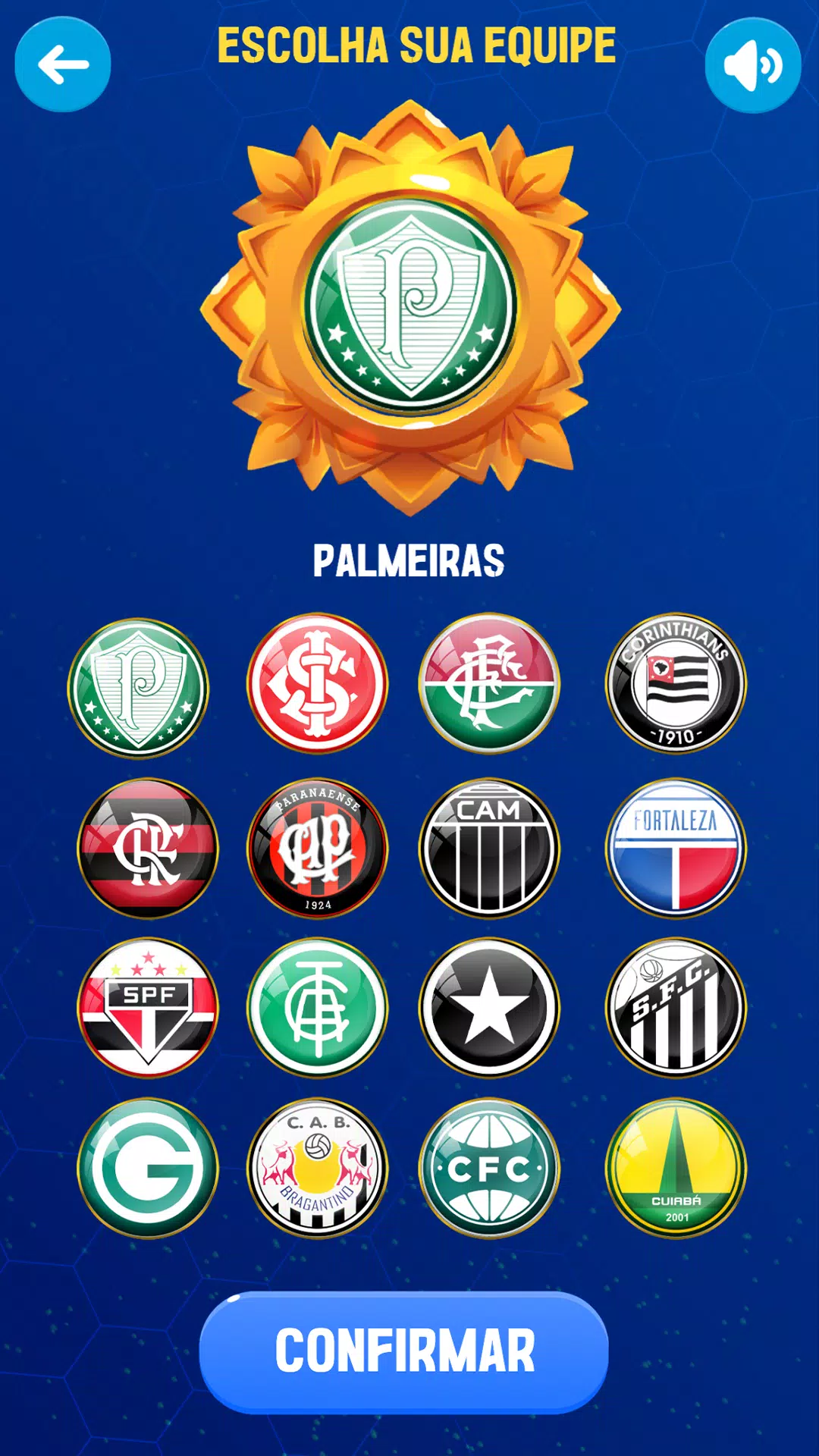Viewport: 819px width, 1456px height.
Task: Pick the SPF São Paulo crest
Action: pos(148,1008)
